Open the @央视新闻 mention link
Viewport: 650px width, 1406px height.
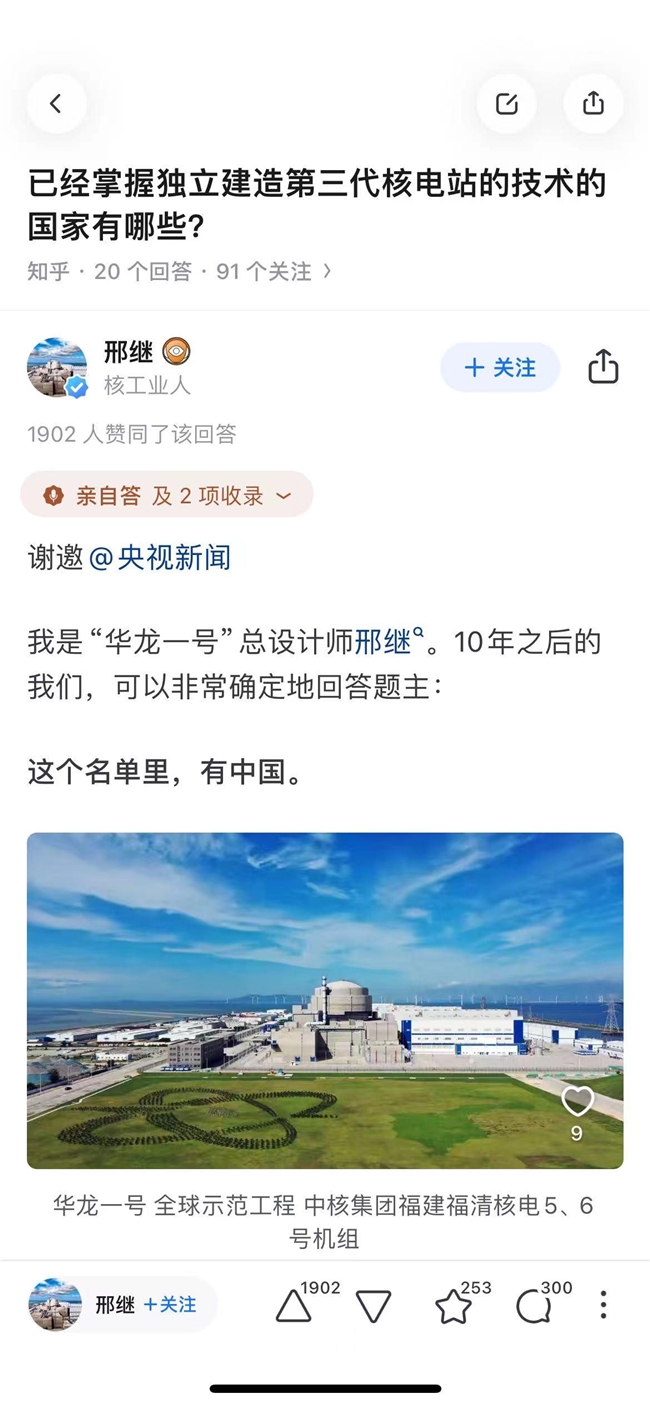160,558
